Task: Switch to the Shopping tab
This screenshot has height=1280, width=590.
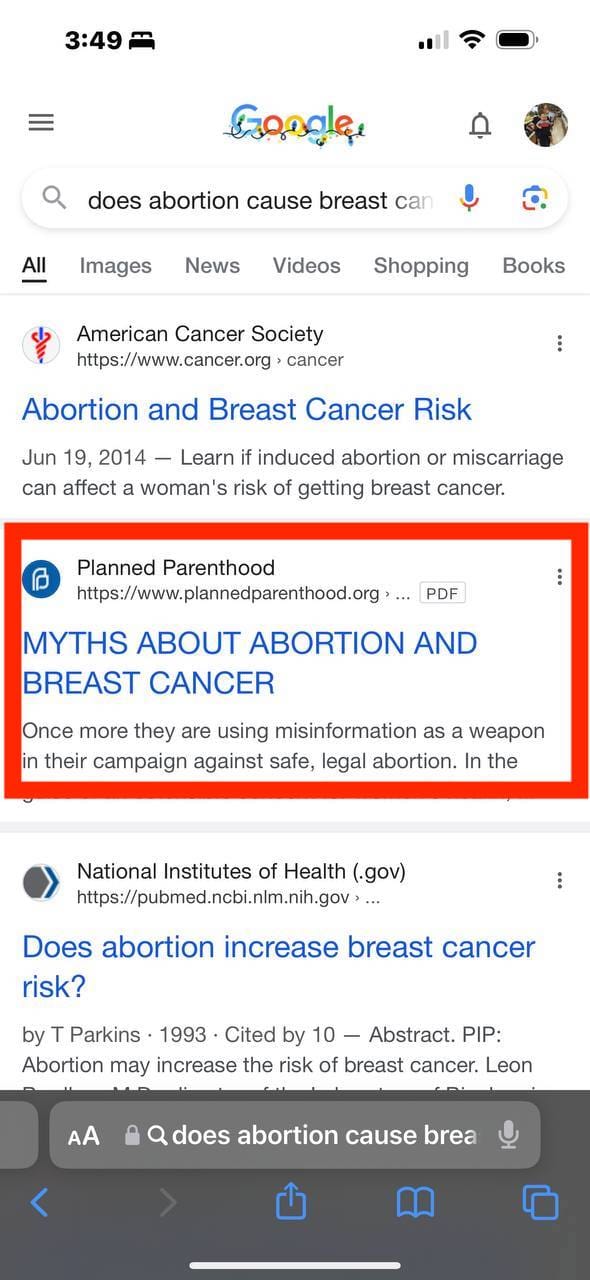Action: [421, 266]
